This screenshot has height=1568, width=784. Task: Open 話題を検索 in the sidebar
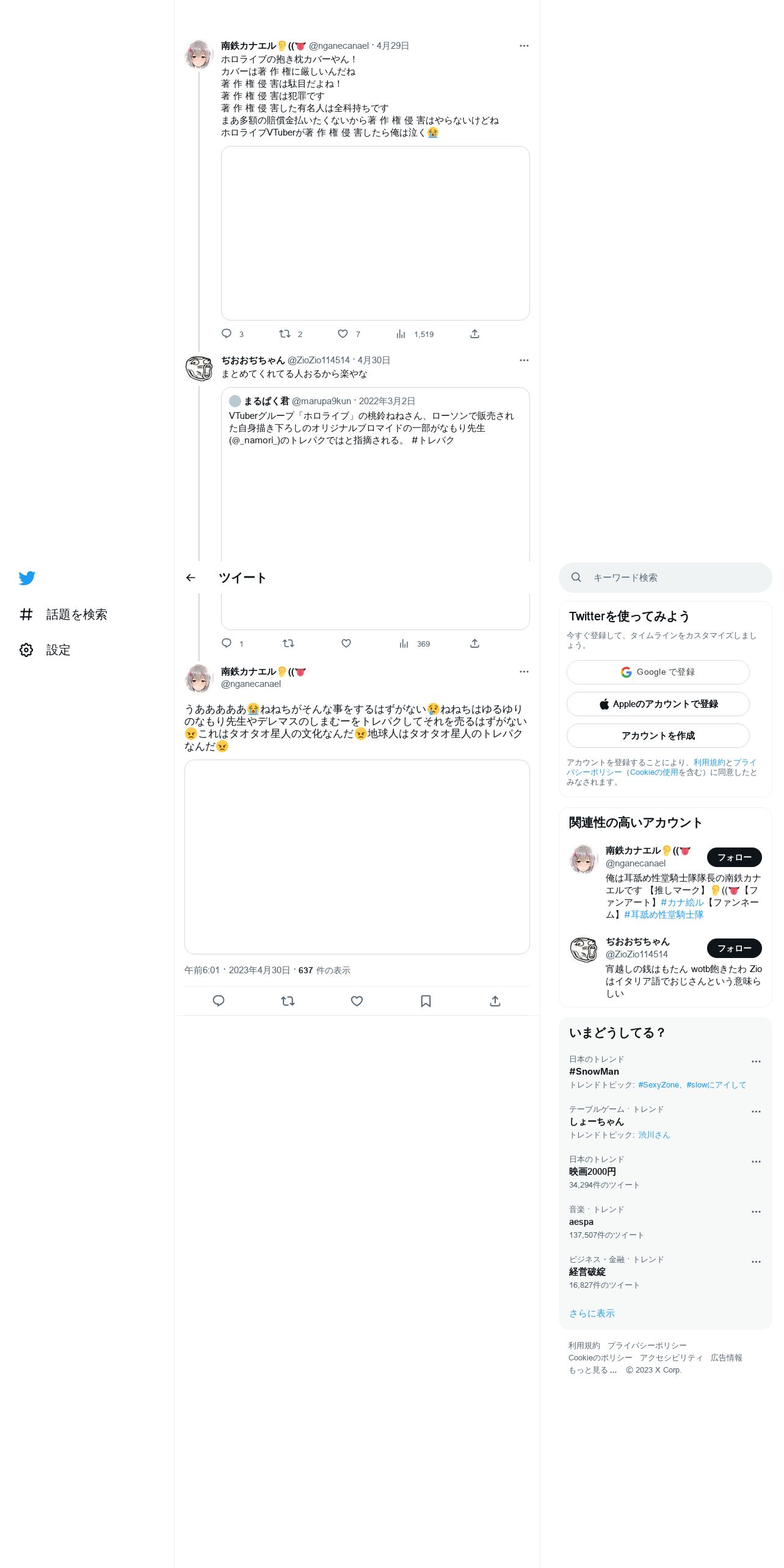pos(64,614)
